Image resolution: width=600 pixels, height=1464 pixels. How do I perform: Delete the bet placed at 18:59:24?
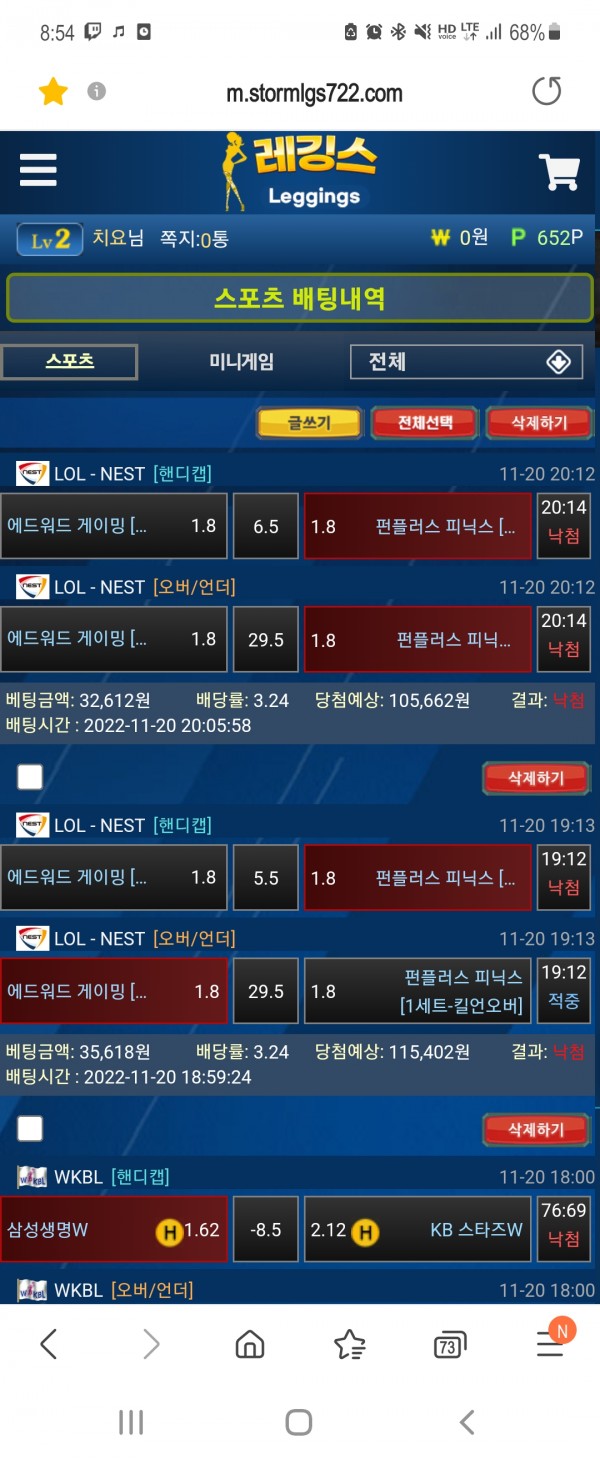(x=536, y=1130)
